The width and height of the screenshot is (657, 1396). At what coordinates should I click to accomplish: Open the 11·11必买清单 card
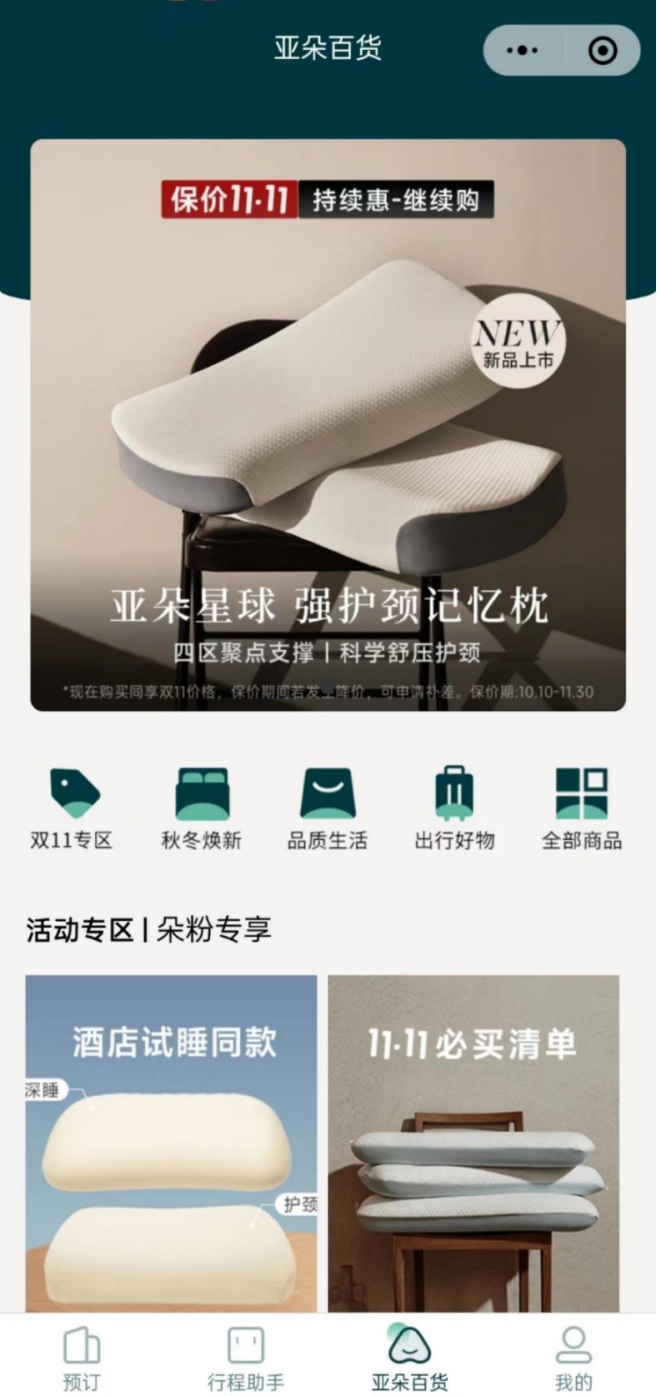click(473, 1142)
